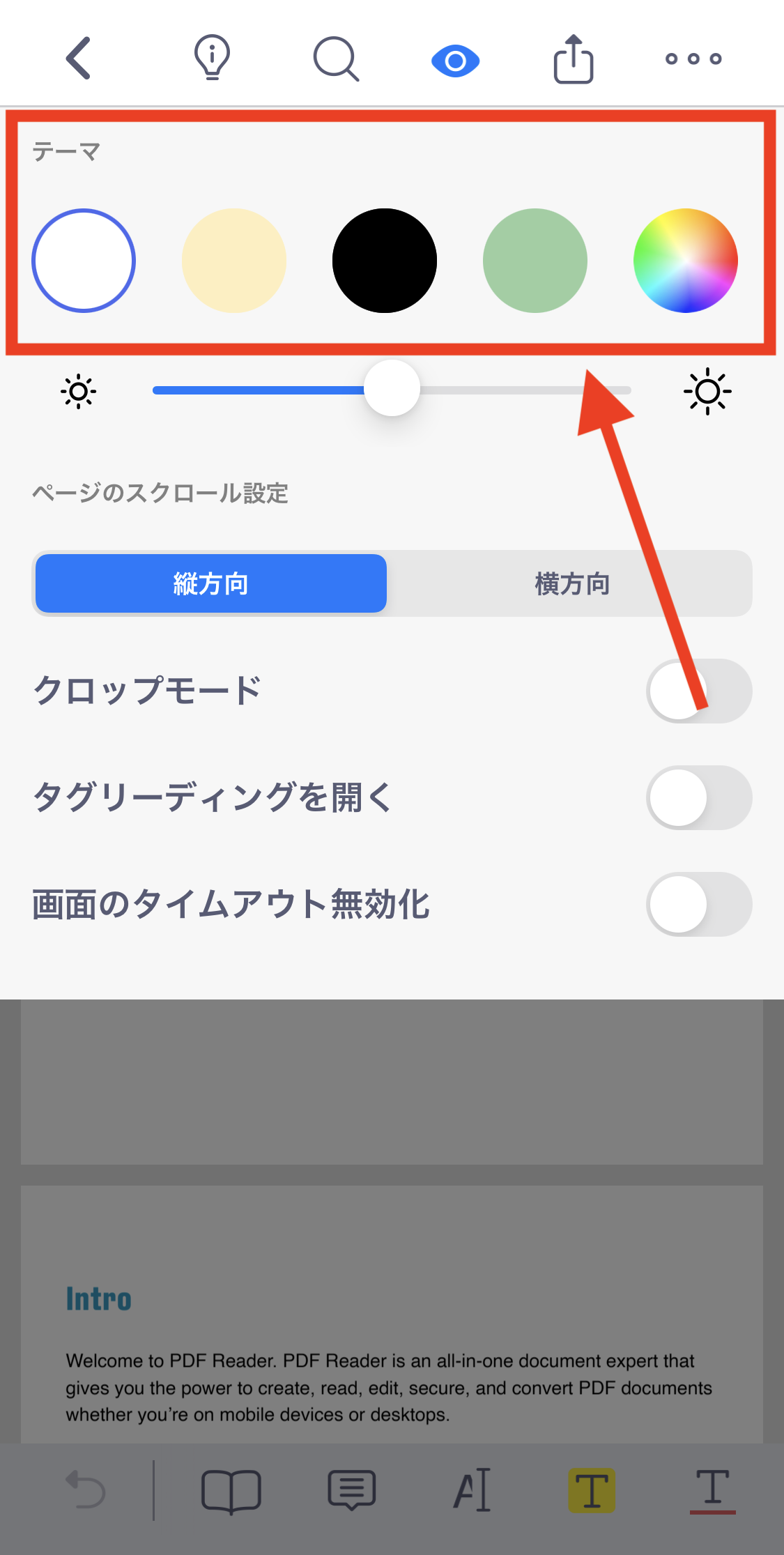Close view settings via eye icon

[455, 61]
